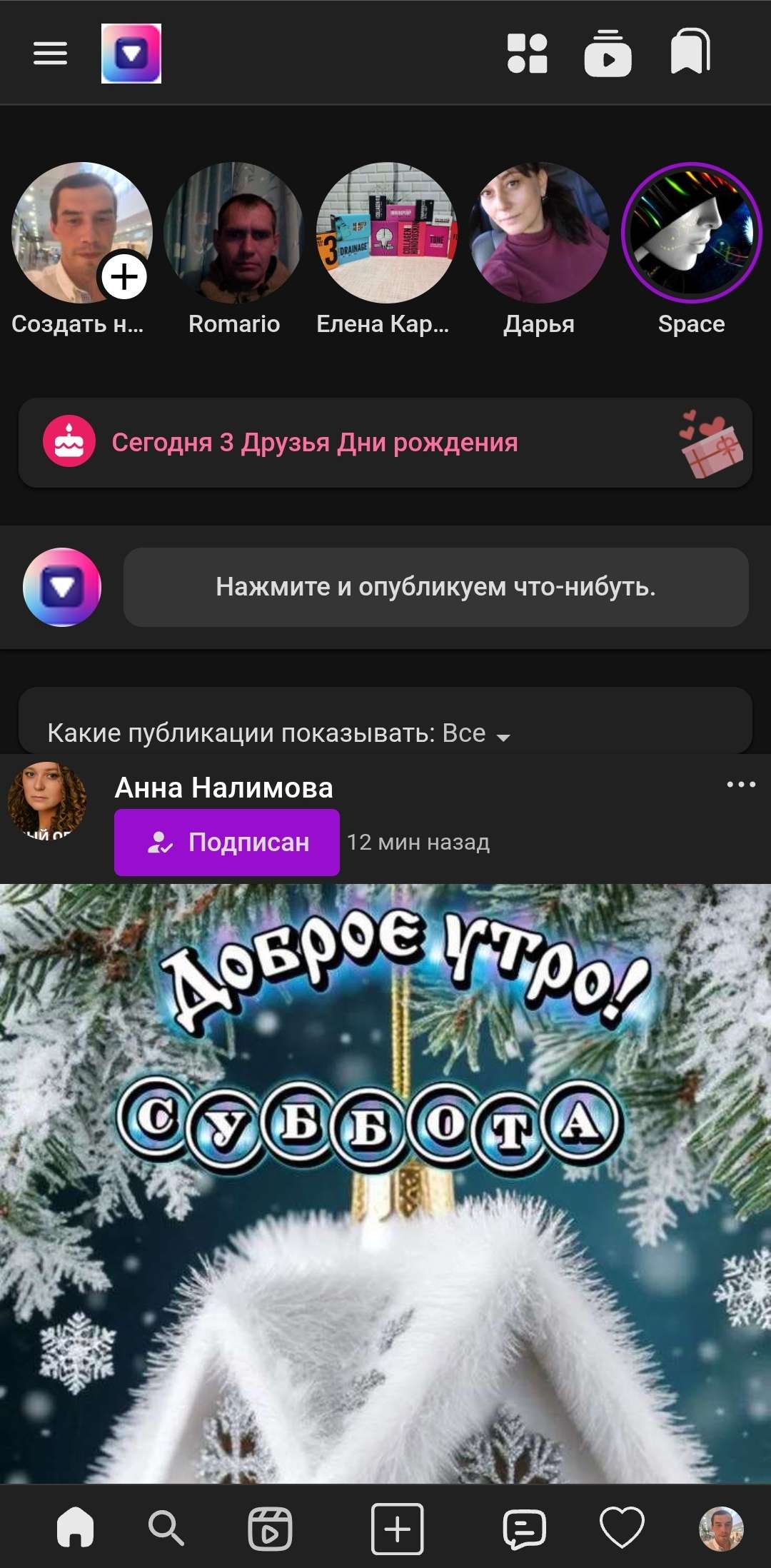Open Анна Налимова profile name
This screenshot has height=1568, width=771.
click(221, 788)
